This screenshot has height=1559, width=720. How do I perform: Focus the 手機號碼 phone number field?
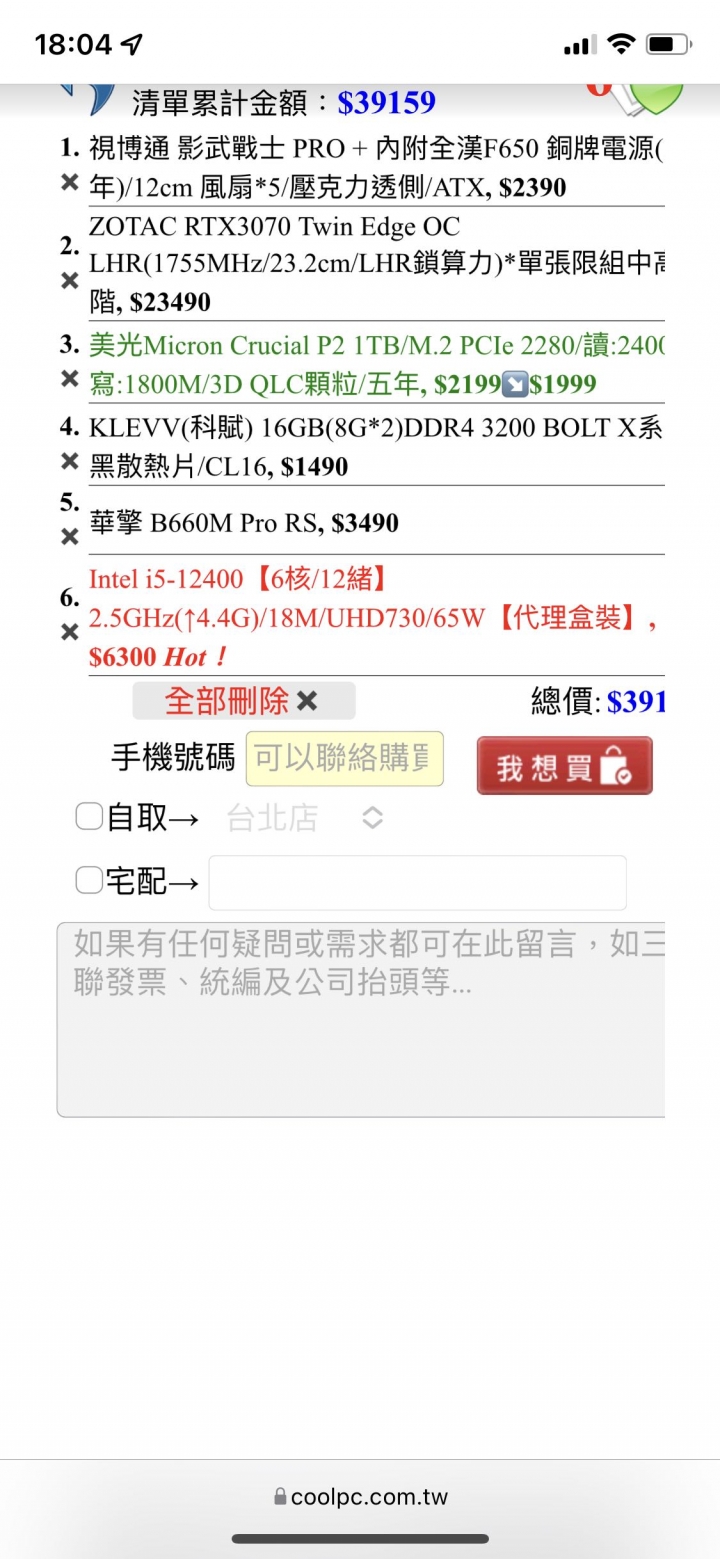[344, 759]
